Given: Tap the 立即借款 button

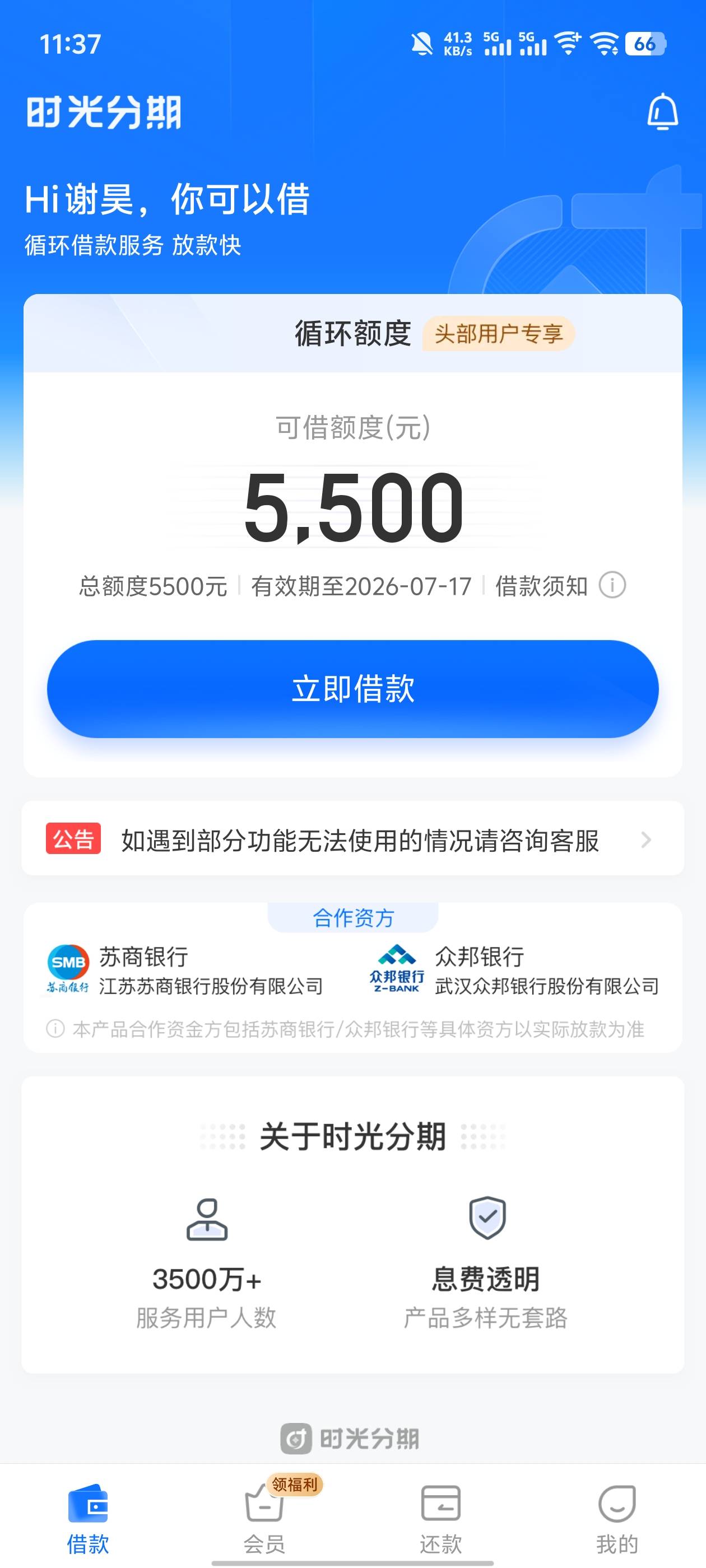Looking at the screenshot, I should click(x=352, y=688).
